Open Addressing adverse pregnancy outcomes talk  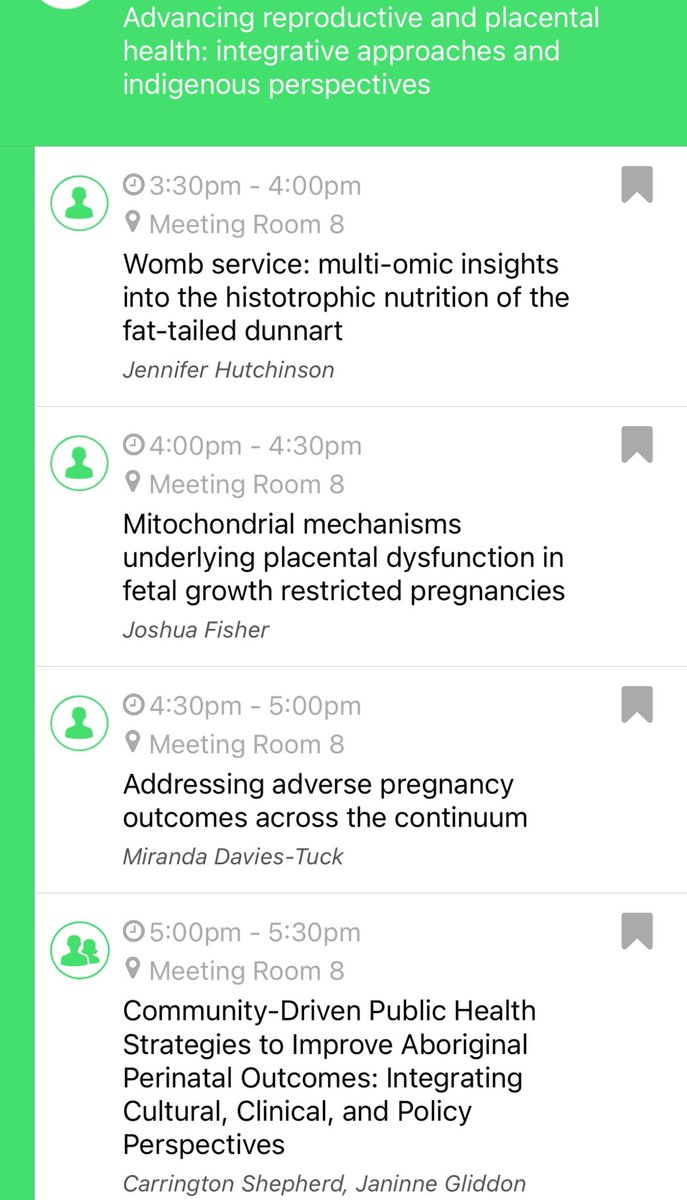[324, 801]
